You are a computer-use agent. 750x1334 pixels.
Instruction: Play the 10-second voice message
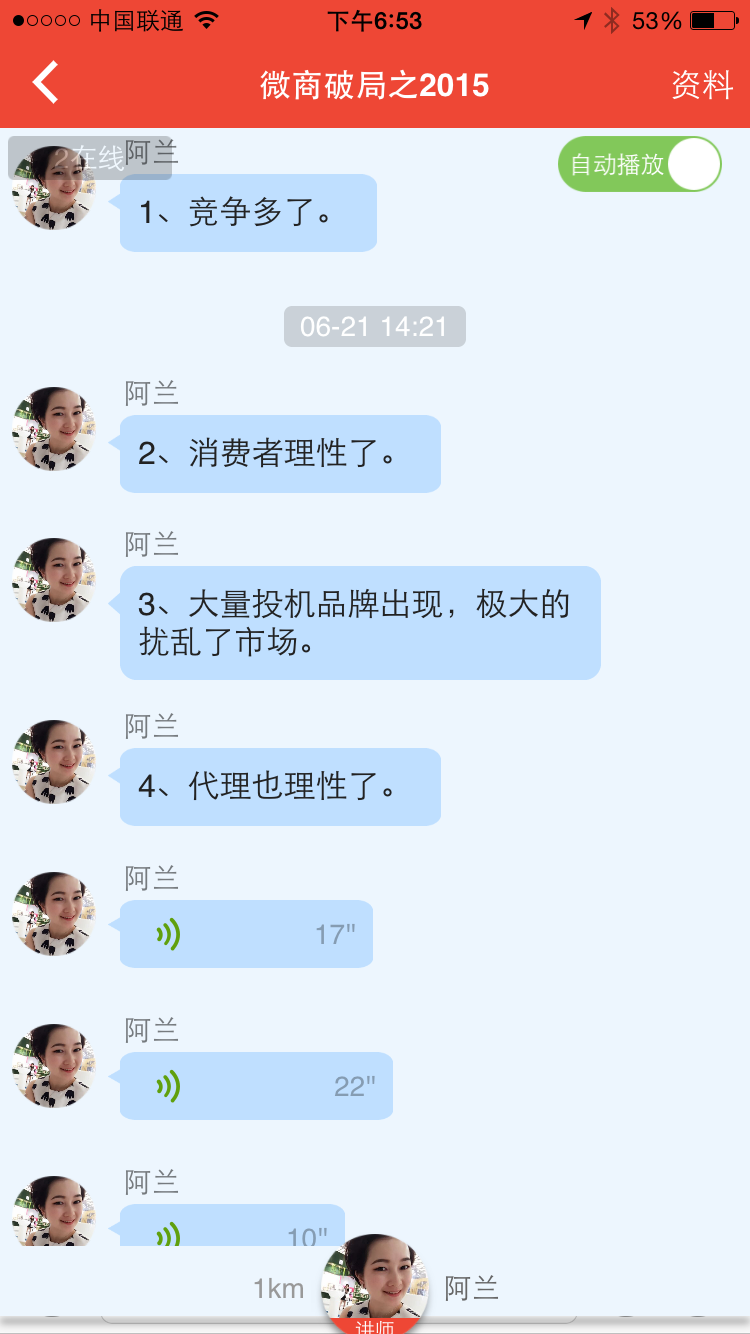(232, 1228)
